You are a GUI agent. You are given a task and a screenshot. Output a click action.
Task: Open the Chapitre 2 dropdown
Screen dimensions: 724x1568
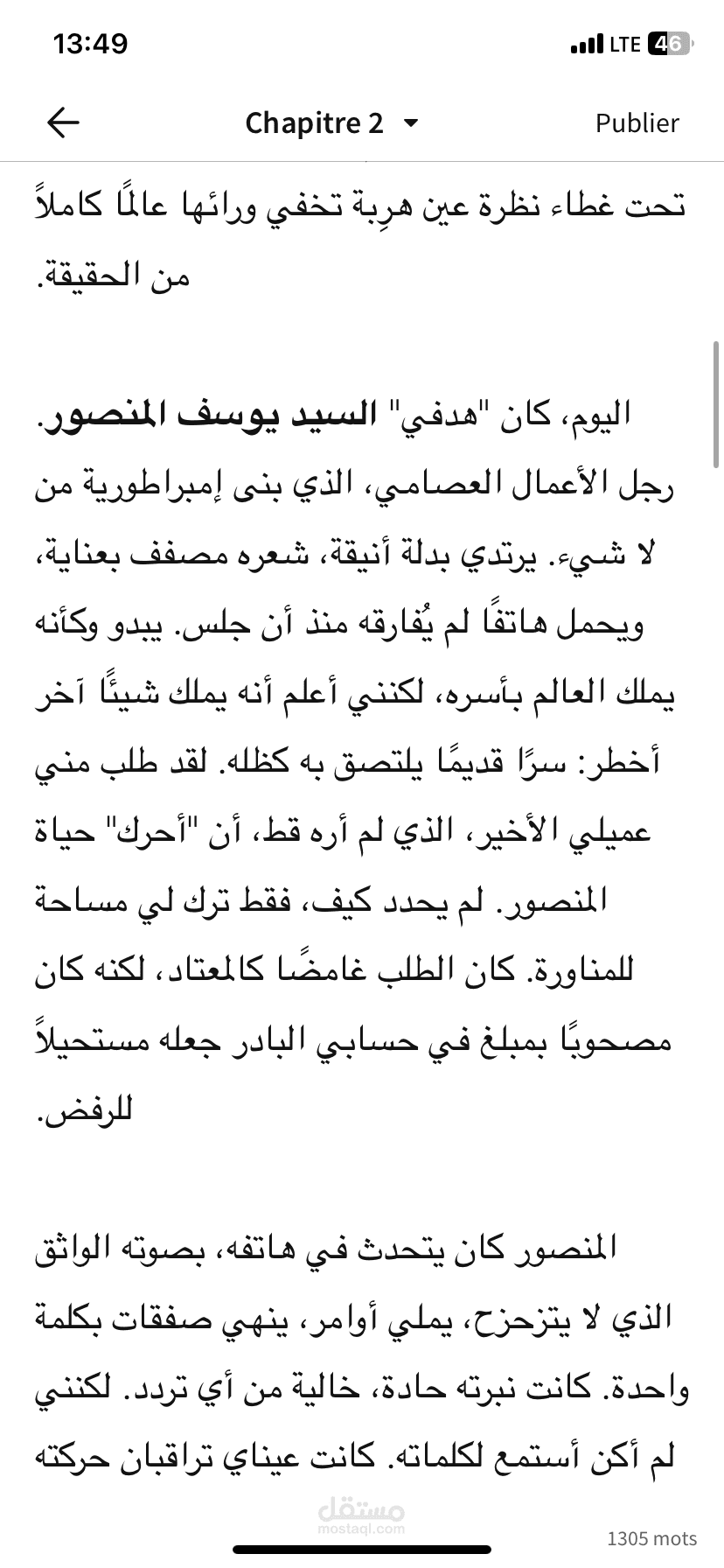[332, 122]
